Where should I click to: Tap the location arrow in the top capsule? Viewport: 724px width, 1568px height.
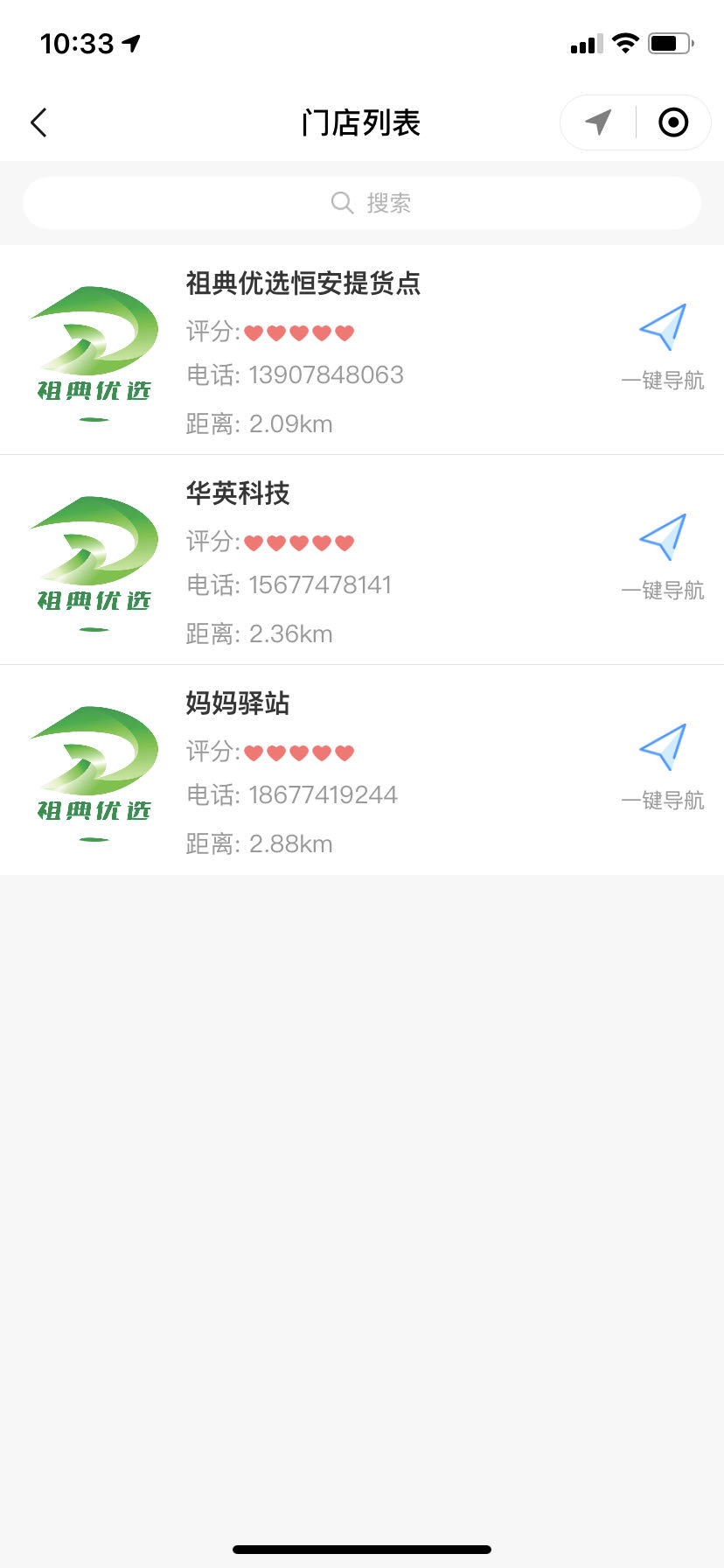click(x=598, y=122)
